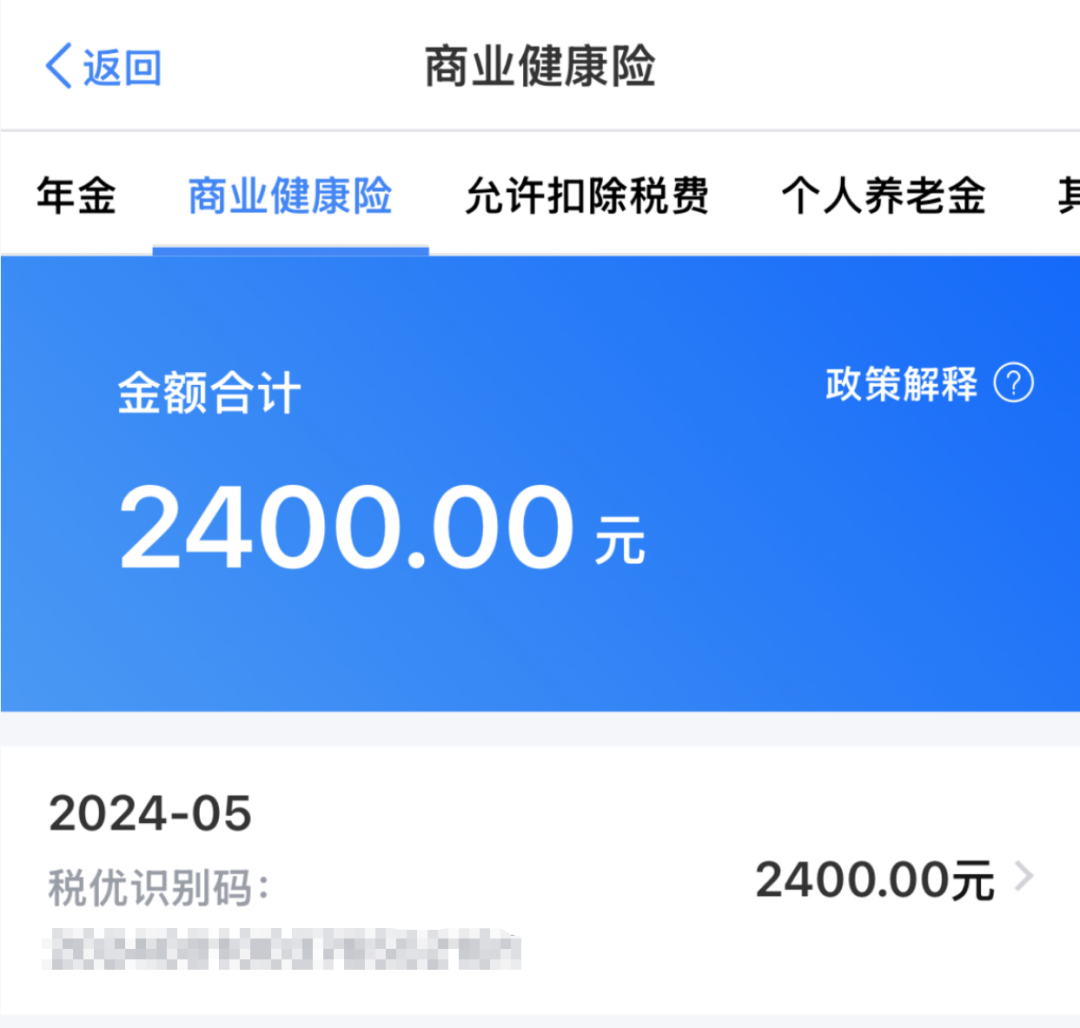This screenshot has height=1028, width=1080.
Task: Go back using the 返回 button
Action: click(x=104, y=68)
